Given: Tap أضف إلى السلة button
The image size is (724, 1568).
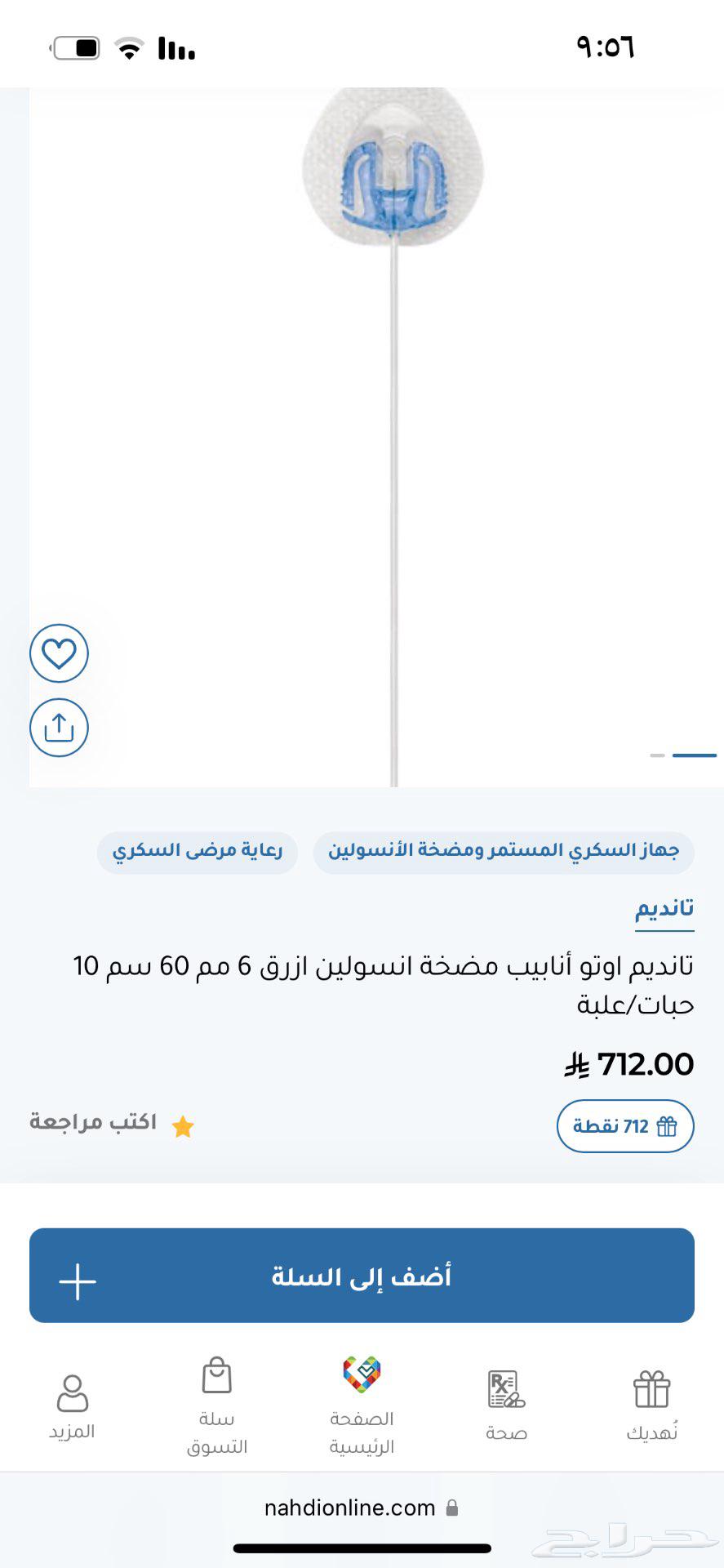Looking at the screenshot, I should 362,1276.
